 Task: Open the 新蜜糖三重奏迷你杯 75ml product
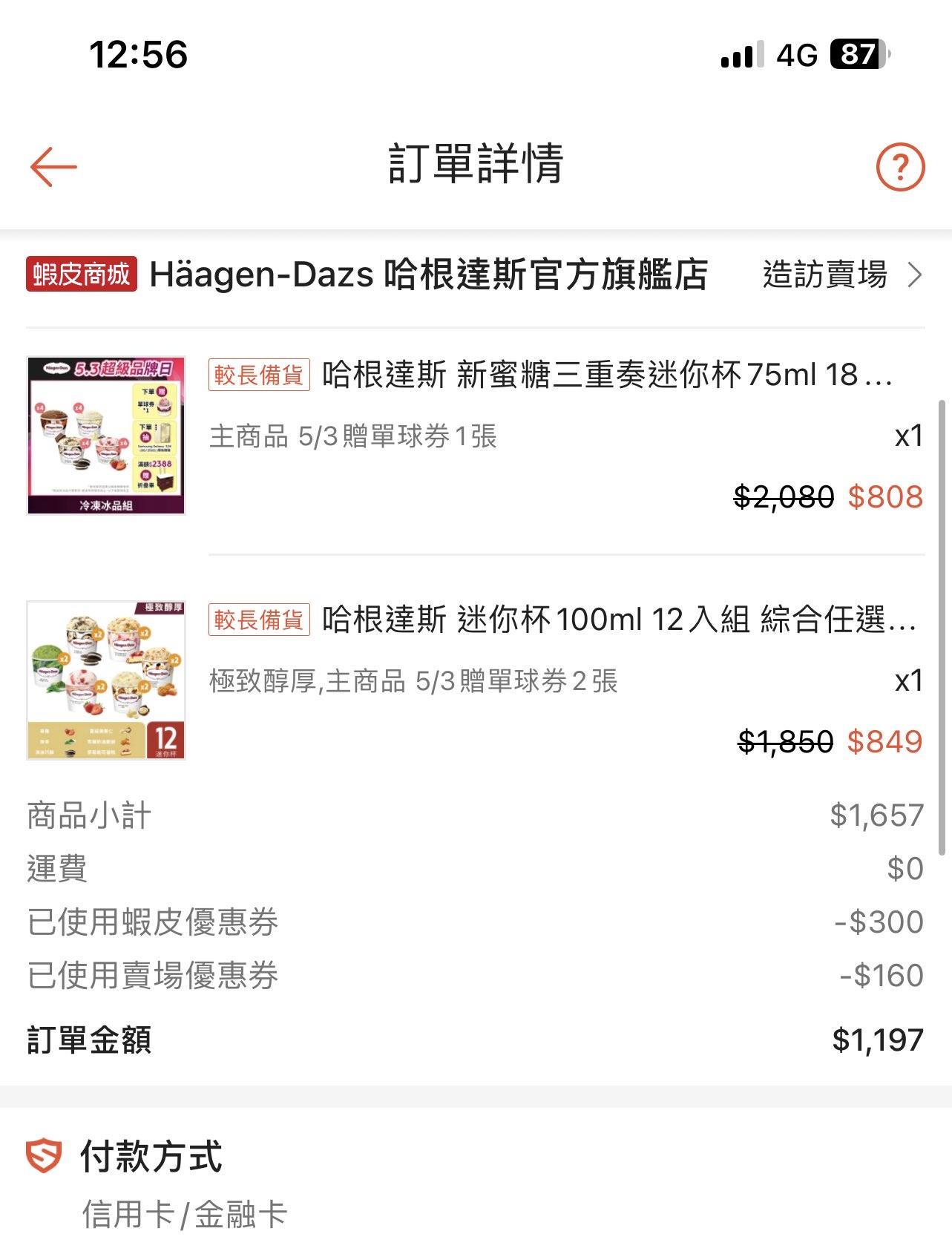pyautogui.click(x=606, y=375)
